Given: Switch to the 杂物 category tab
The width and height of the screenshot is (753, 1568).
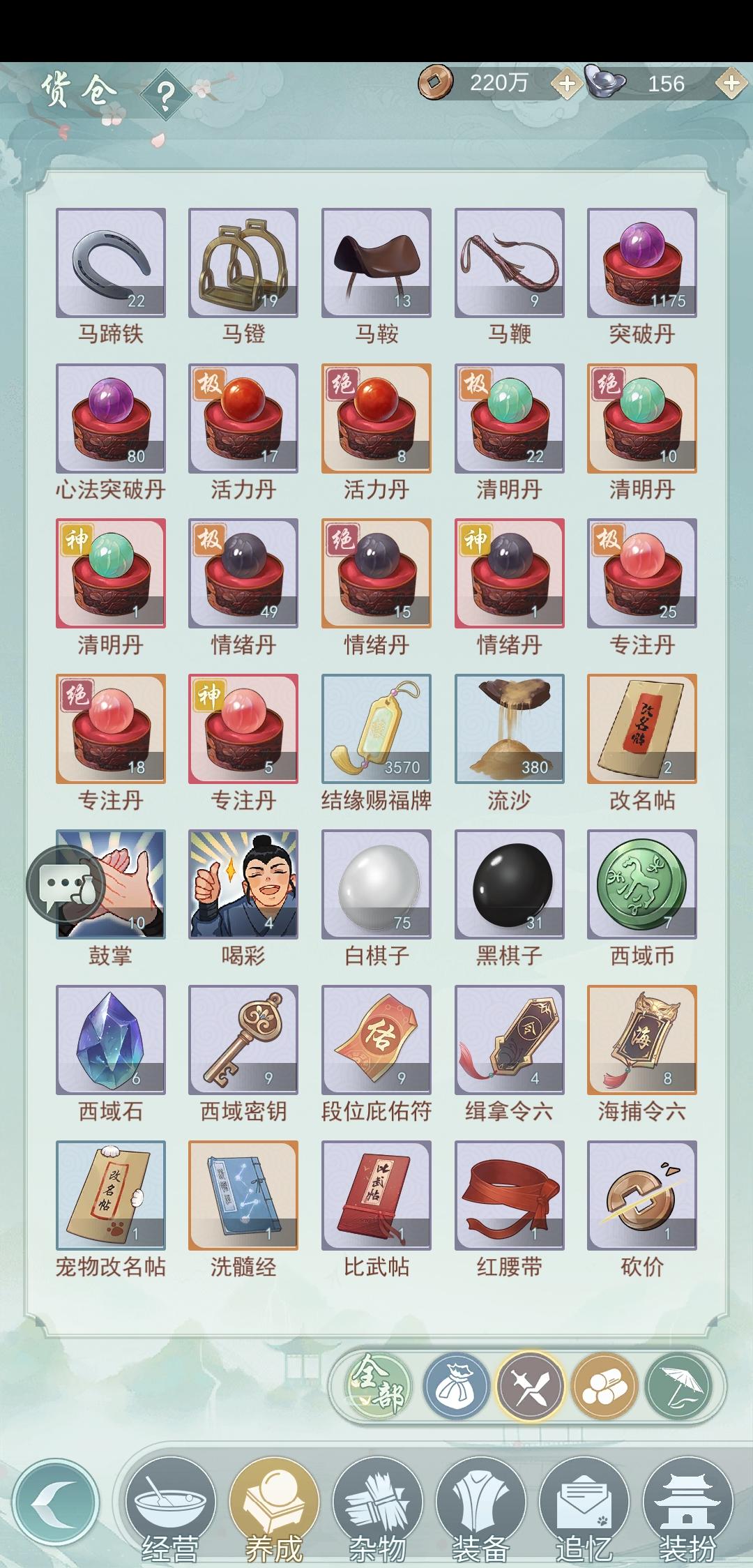Looking at the screenshot, I should tap(375, 1507).
